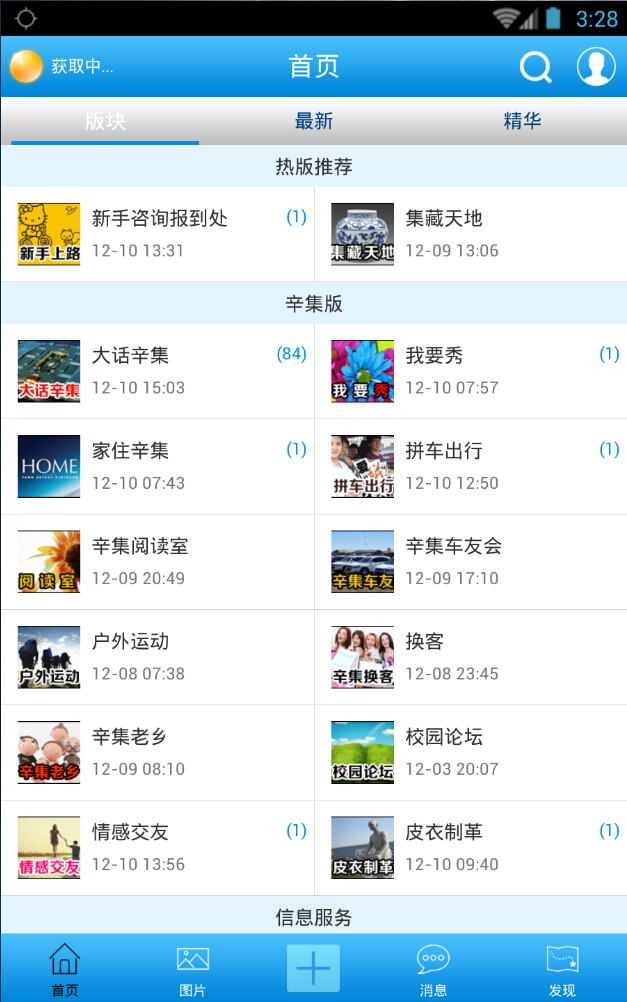
Task: Open the 情感交友 board
Action: coord(158,847)
